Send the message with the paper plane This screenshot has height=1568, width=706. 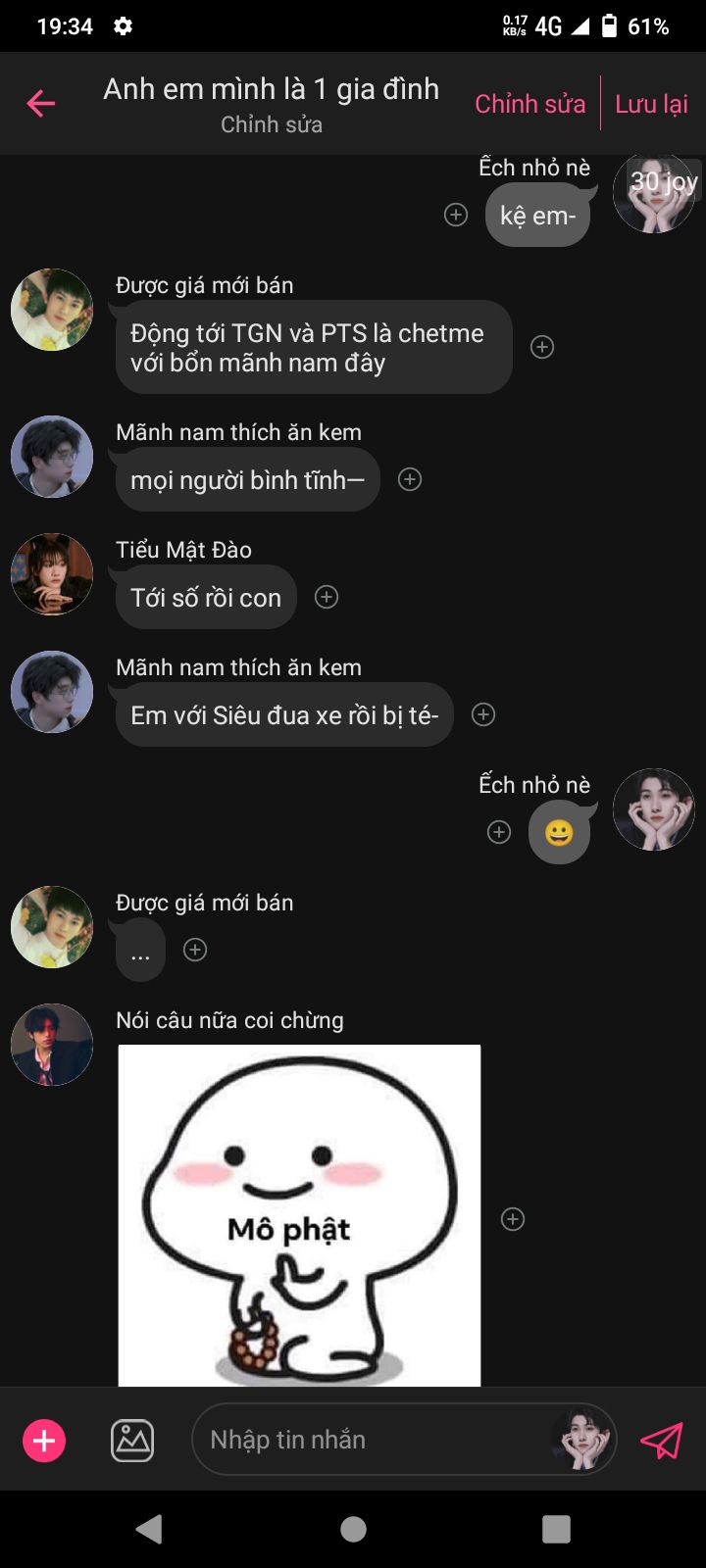(x=661, y=1441)
